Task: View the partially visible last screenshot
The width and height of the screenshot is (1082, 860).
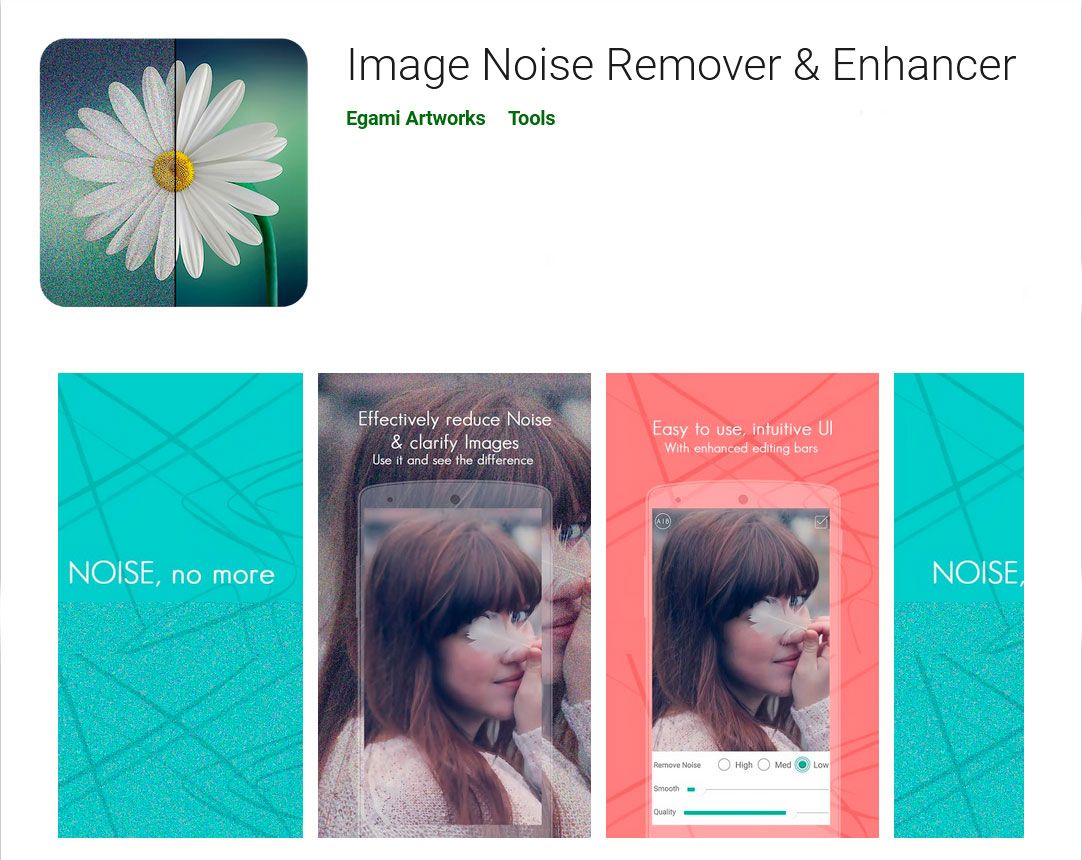Action: click(958, 605)
